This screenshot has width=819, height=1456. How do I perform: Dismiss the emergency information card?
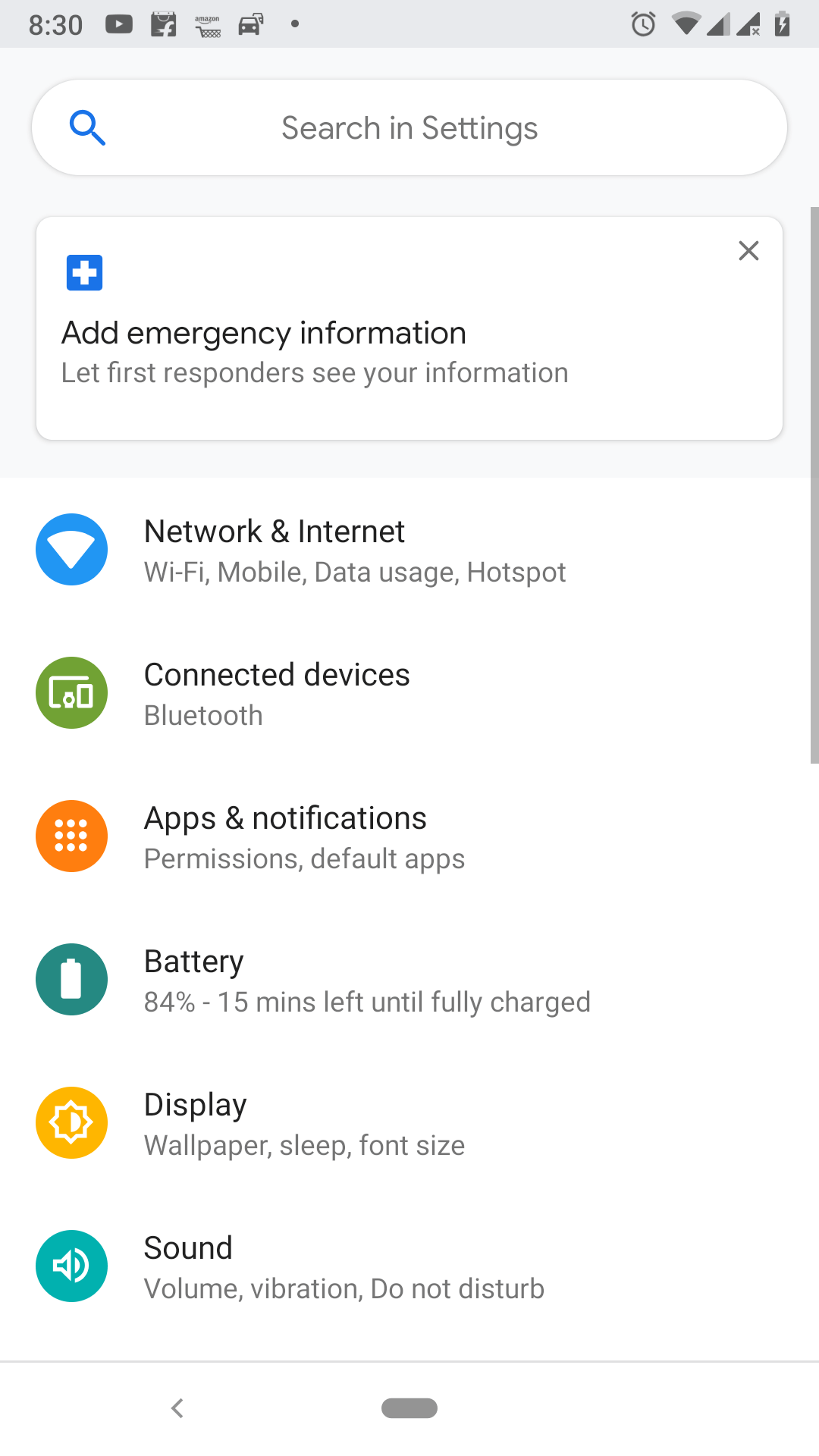coord(748,251)
